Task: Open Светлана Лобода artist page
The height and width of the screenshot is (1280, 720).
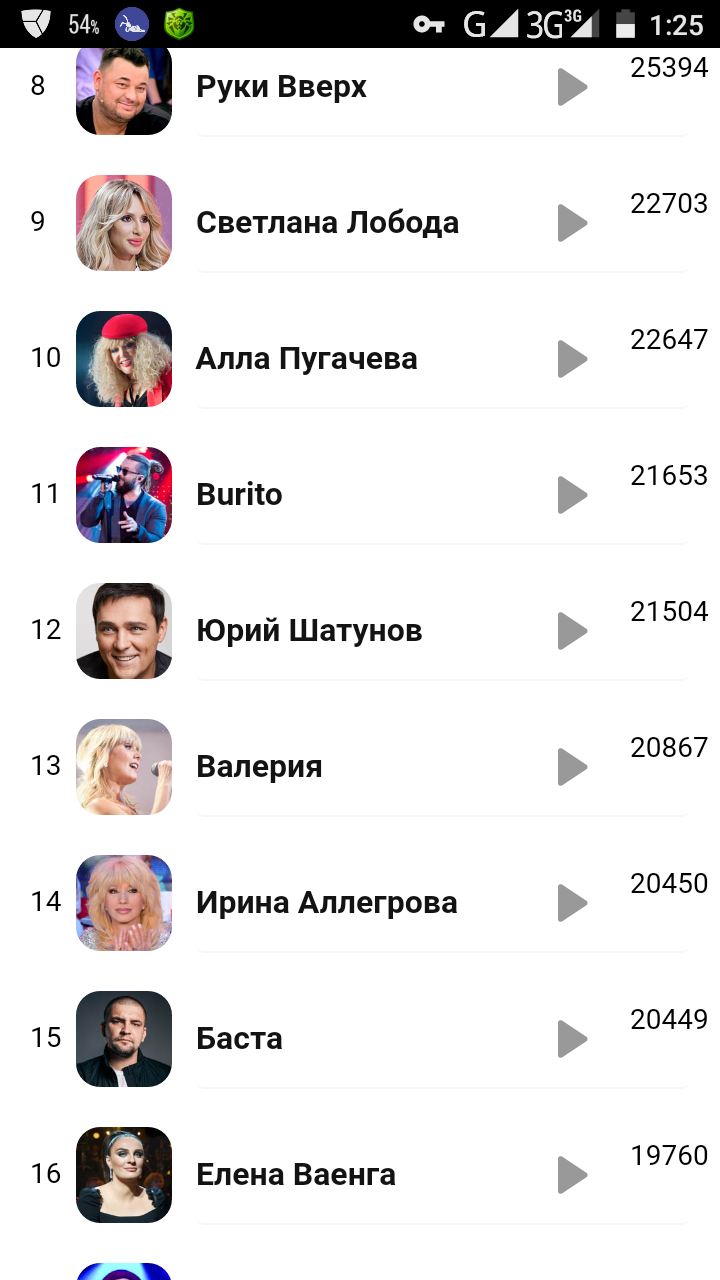Action: [327, 223]
